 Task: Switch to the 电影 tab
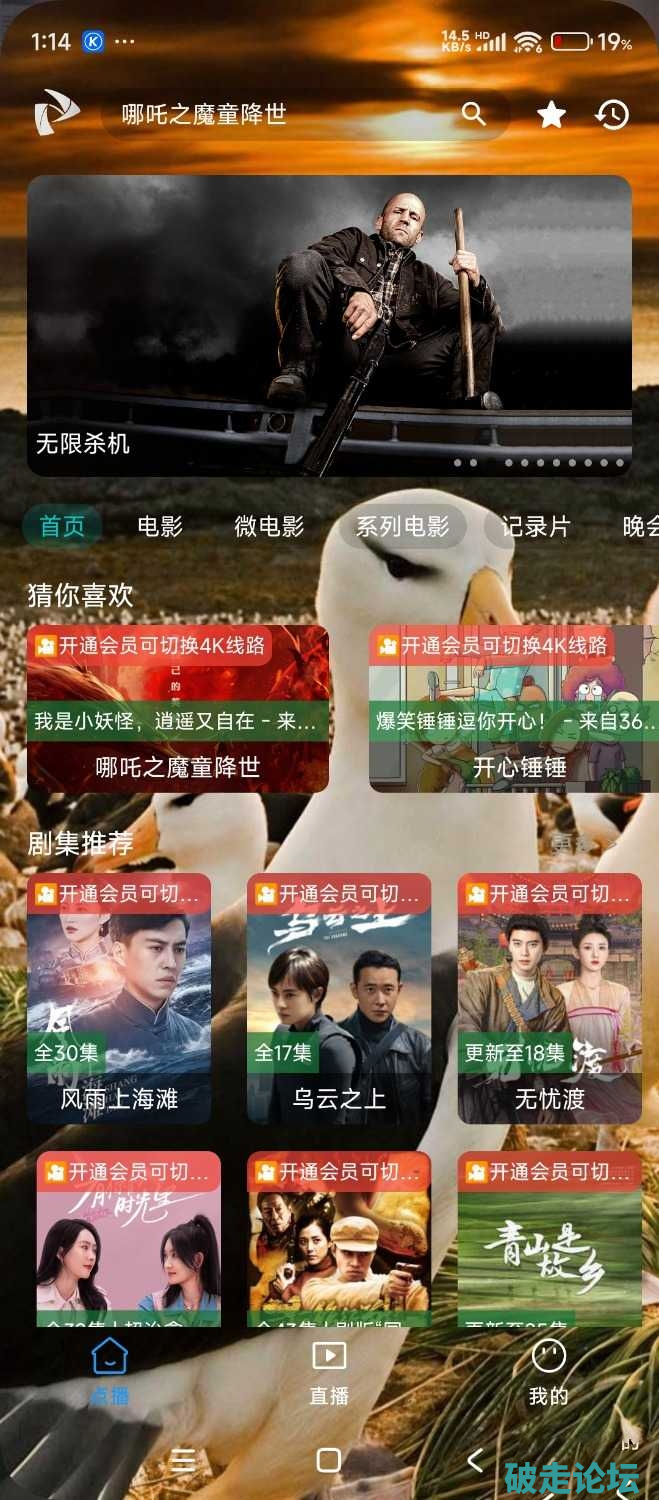click(x=160, y=526)
